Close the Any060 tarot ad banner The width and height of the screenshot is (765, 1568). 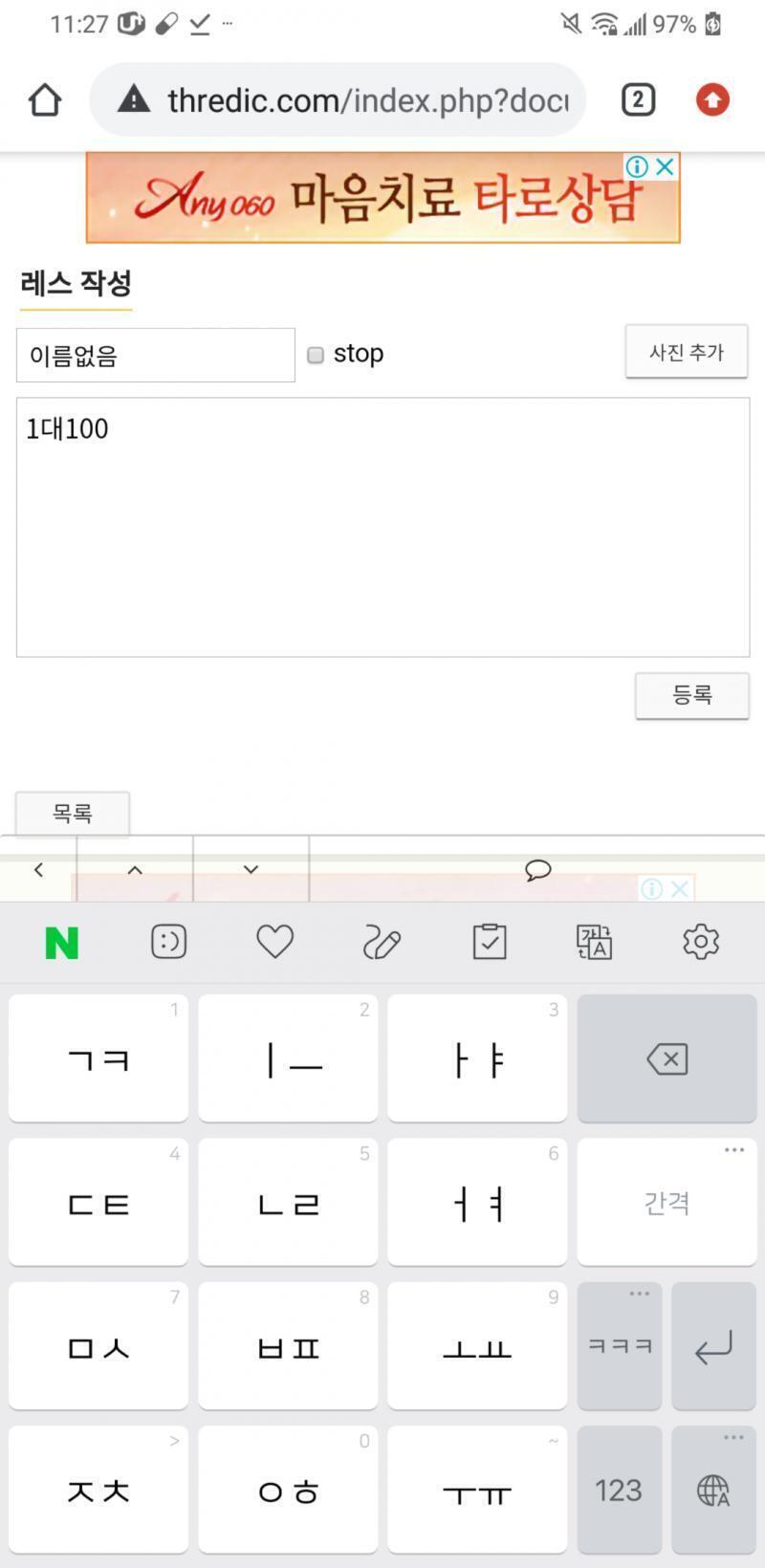point(665,166)
